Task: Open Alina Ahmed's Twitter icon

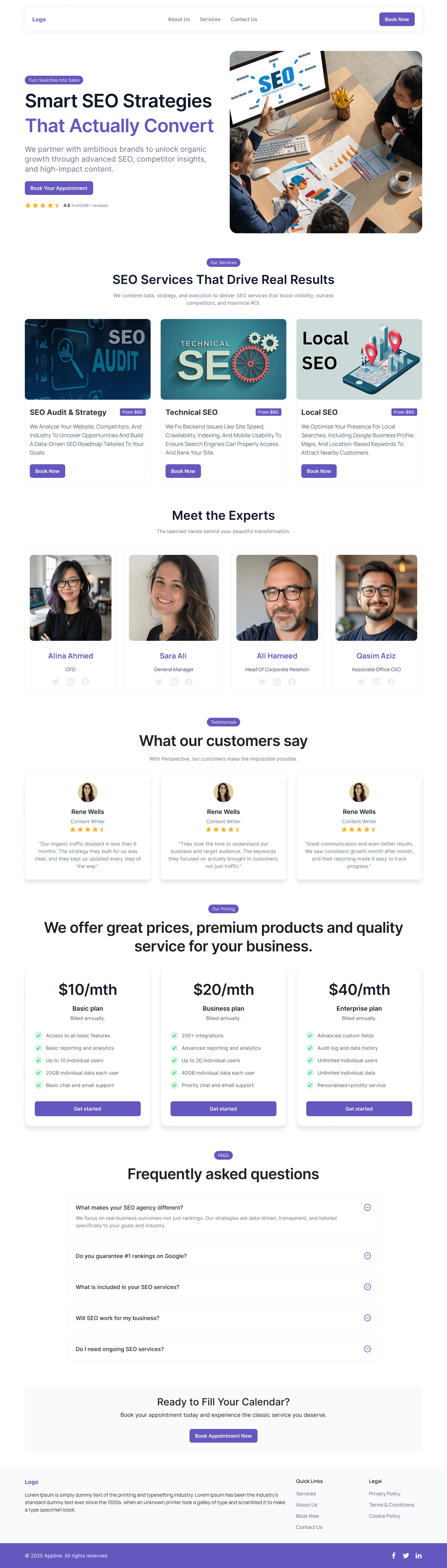Action: pos(56,682)
